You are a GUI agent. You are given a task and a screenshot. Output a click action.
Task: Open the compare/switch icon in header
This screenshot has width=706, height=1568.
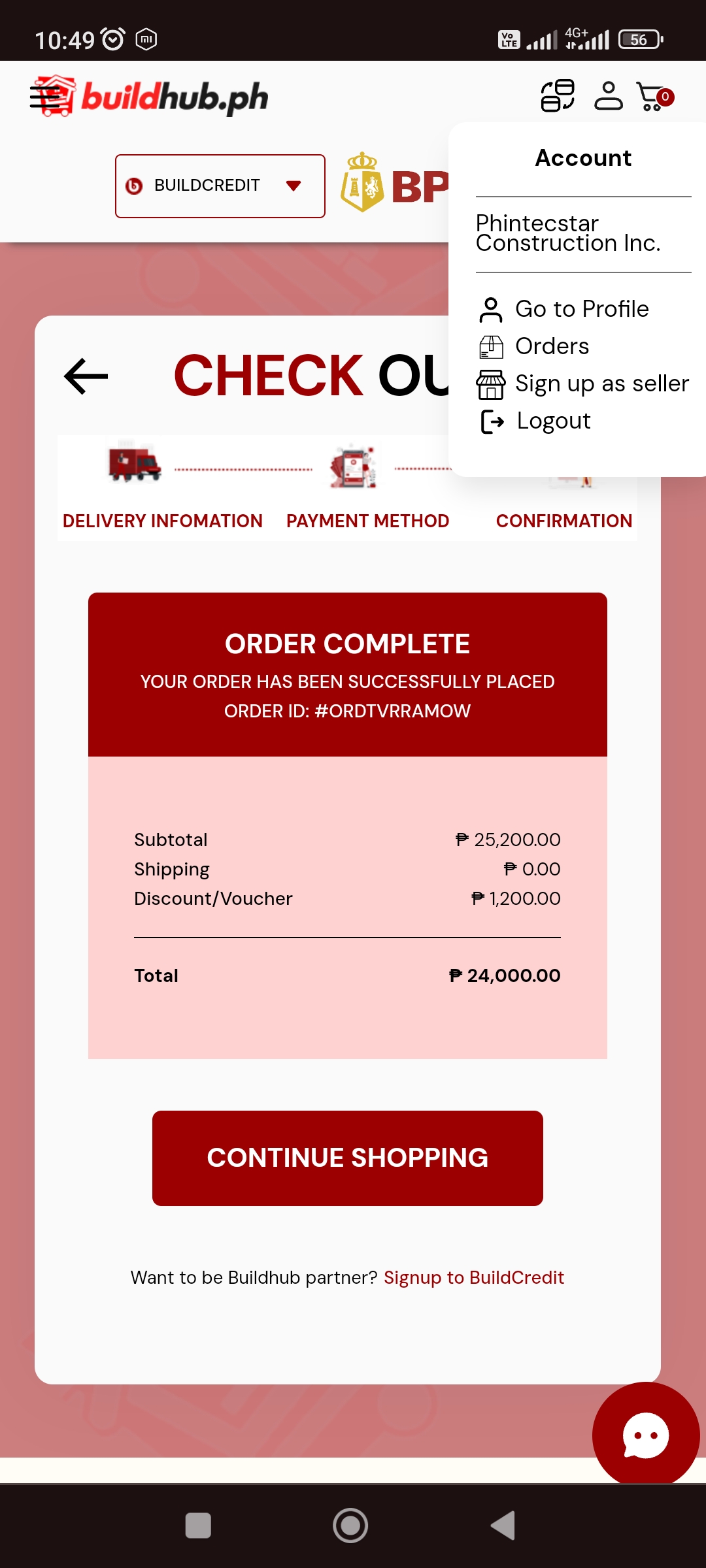[x=557, y=96]
